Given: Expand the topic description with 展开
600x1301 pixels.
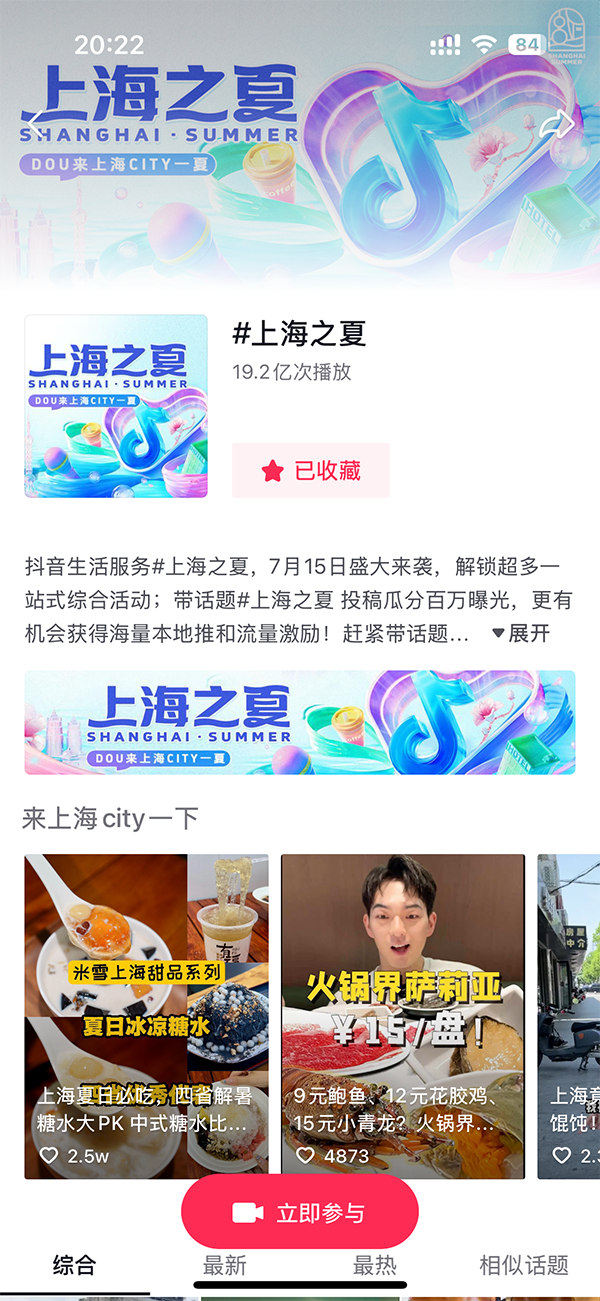Looking at the screenshot, I should (x=521, y=633).
